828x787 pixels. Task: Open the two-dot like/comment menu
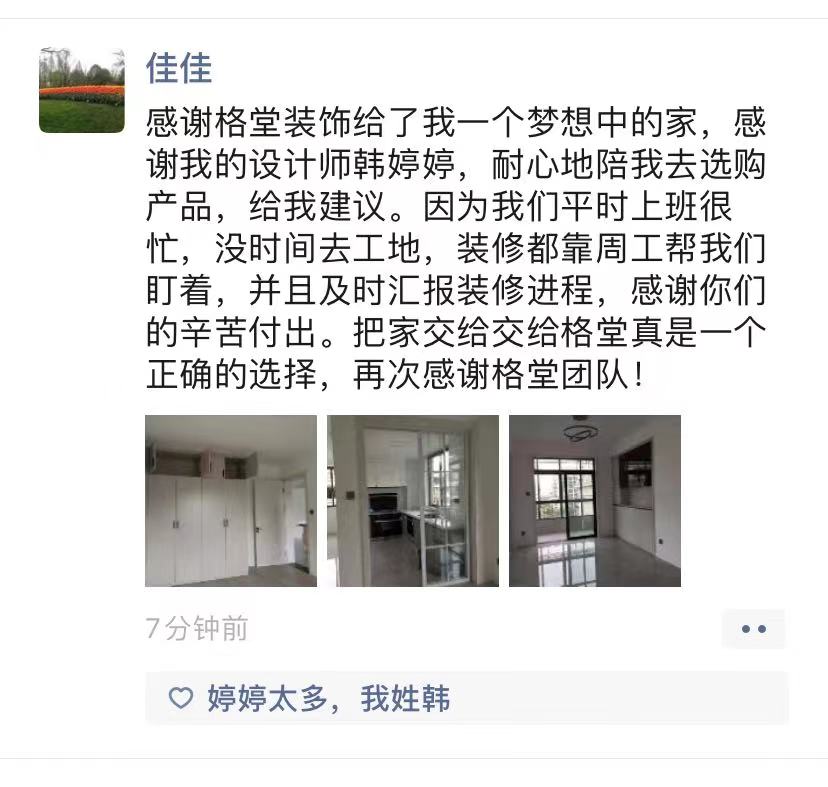coord(753,629)
